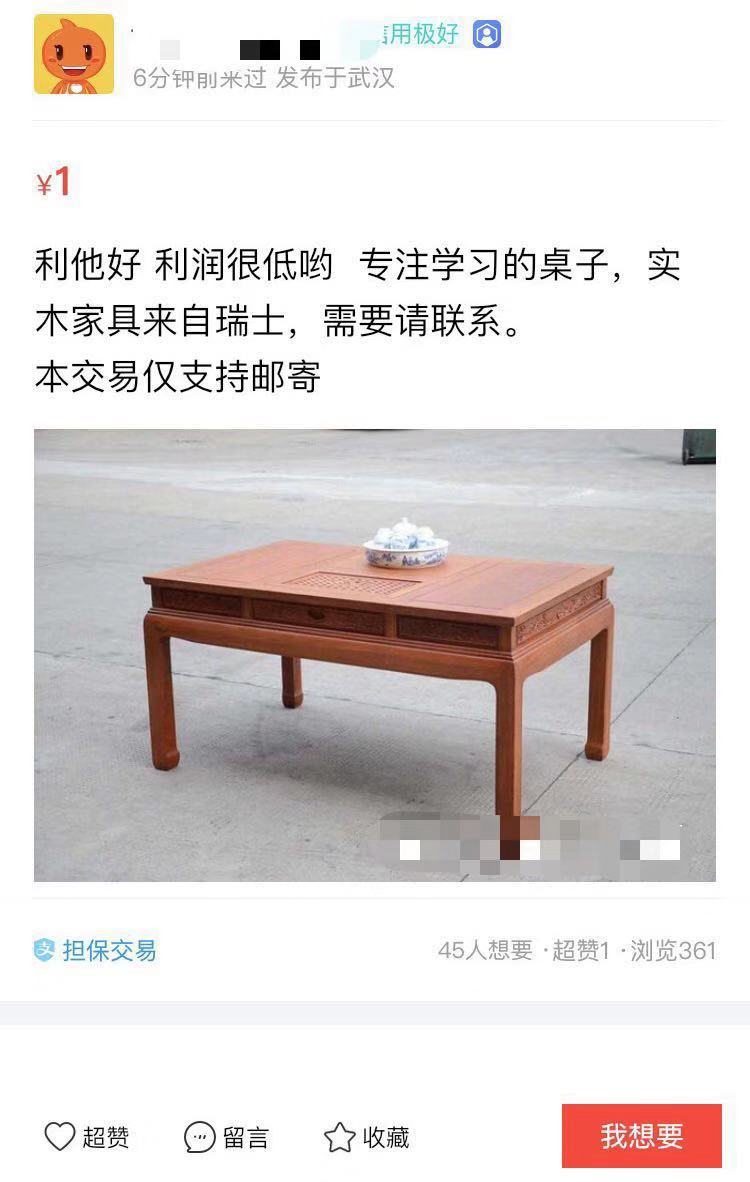Open 担保交易 guarantee info
Viewport: 750px width, 1182px height.
tap(96, 950)
